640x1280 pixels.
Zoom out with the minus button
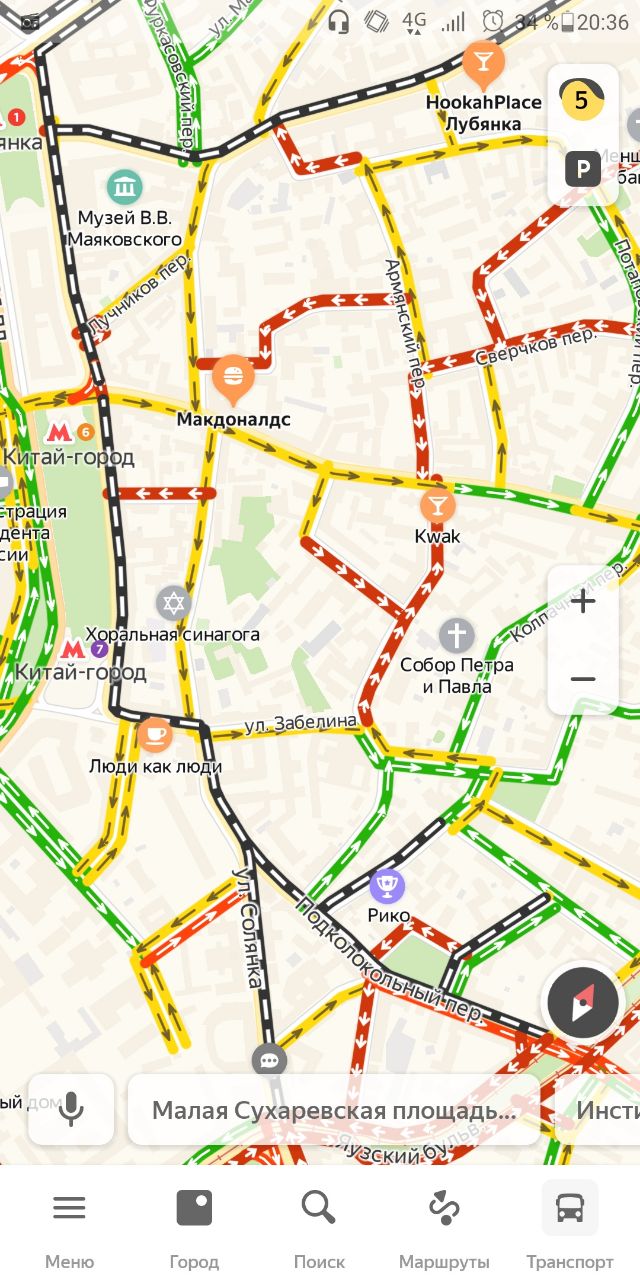[x=583, y=679]
